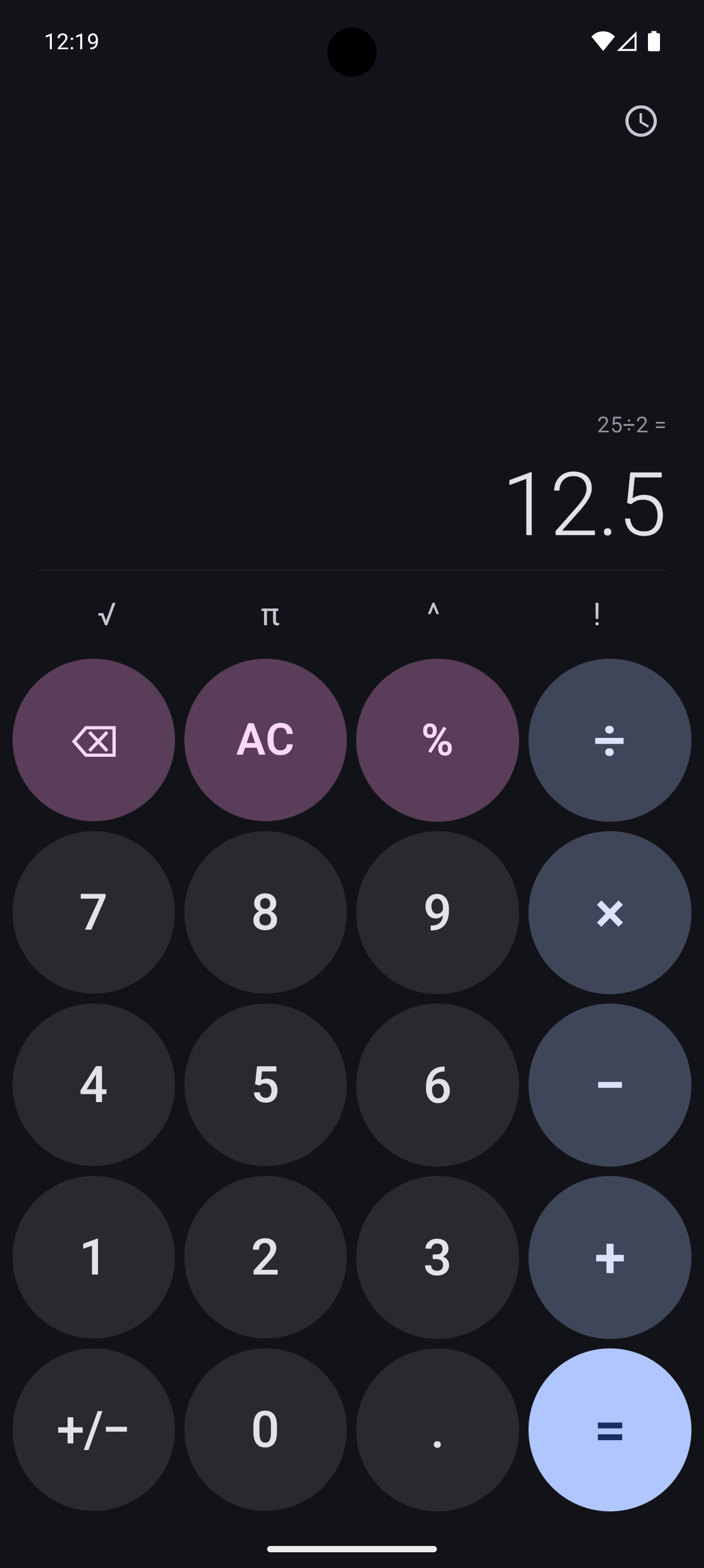Image resolution: width=704 pixels, height=1568 pixels.
Task: Toggle the sign with the +/− key
Action: coord(94,1429)
